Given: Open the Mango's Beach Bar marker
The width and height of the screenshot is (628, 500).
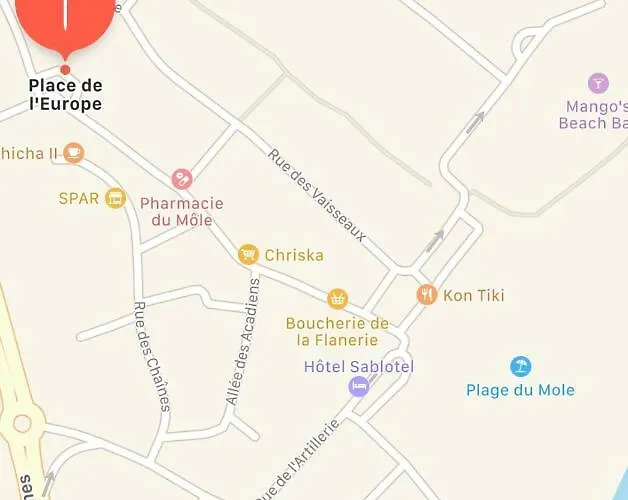Looking at the screenshot, I should 598,83.
